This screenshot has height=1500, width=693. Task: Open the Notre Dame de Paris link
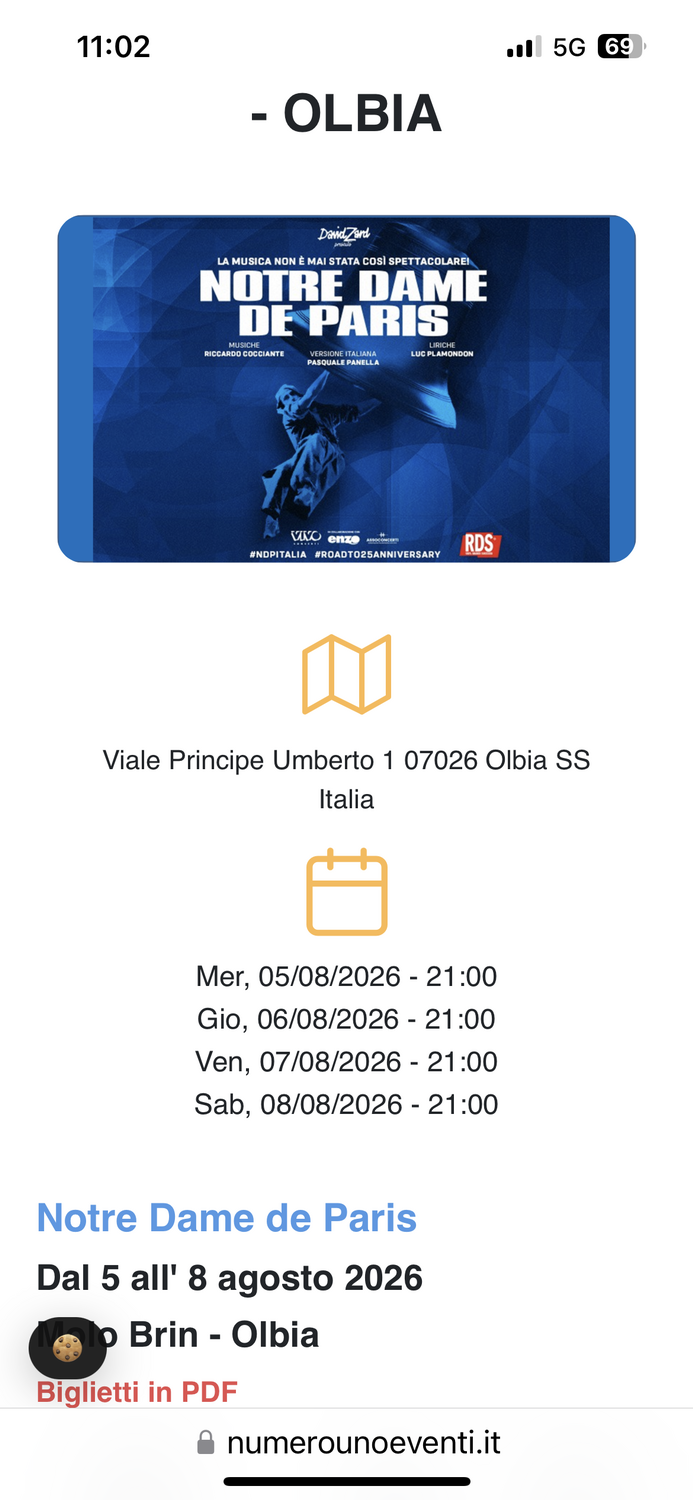click(227, 1218)
